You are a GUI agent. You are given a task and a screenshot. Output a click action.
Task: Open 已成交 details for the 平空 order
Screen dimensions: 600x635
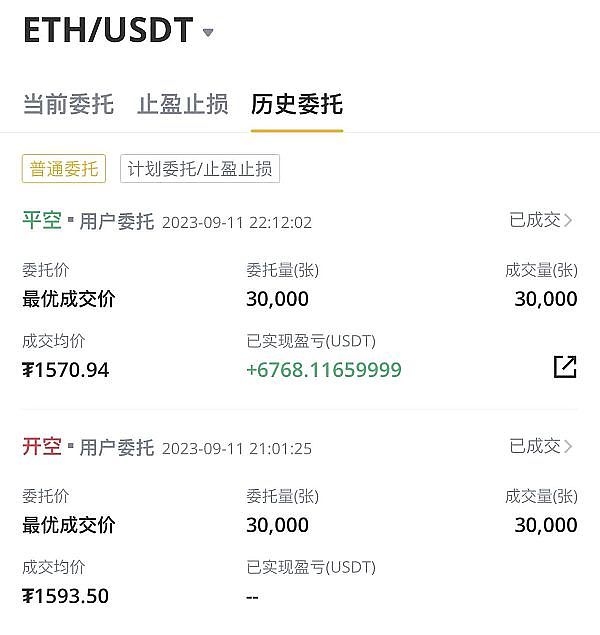point(541,220)
